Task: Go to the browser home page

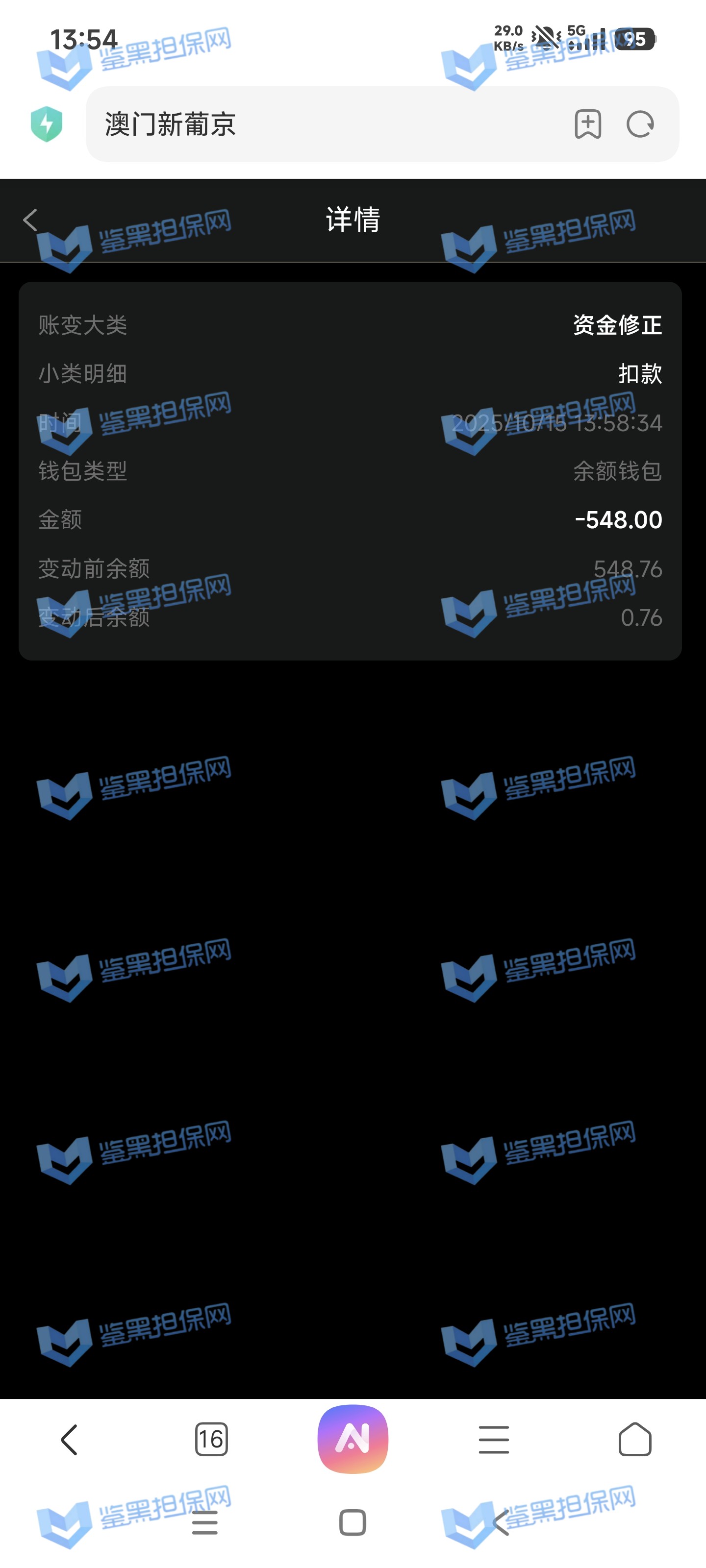Action: (635, 1440)
